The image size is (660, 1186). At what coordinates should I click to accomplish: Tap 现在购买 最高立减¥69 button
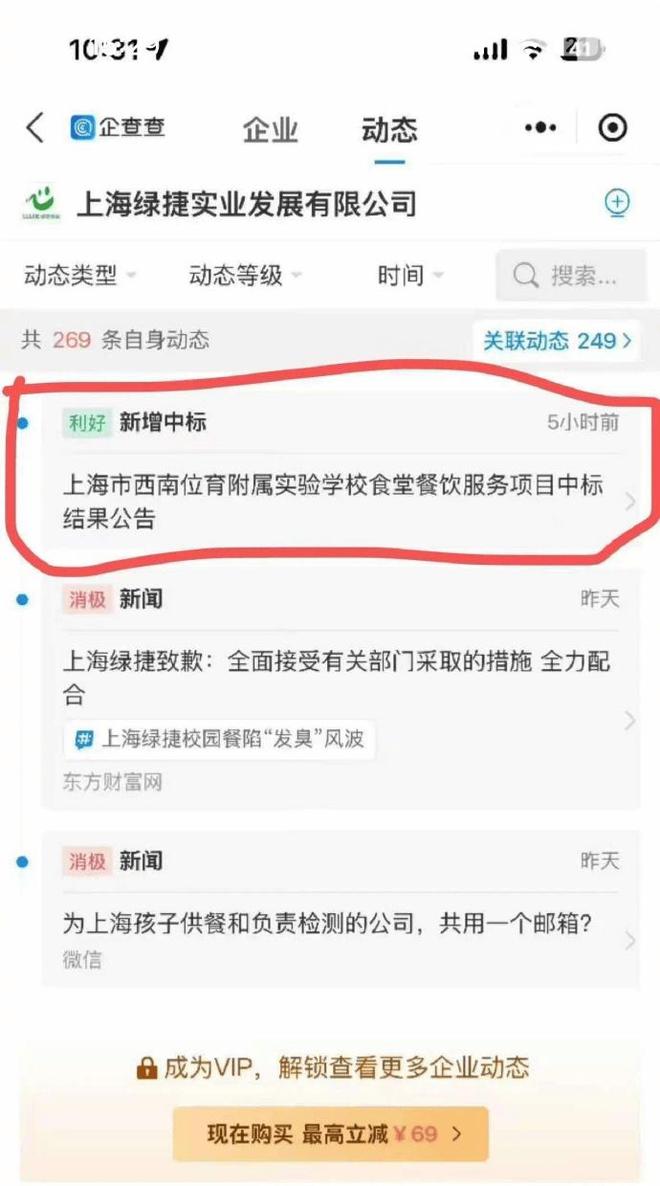pos(330,1133)
